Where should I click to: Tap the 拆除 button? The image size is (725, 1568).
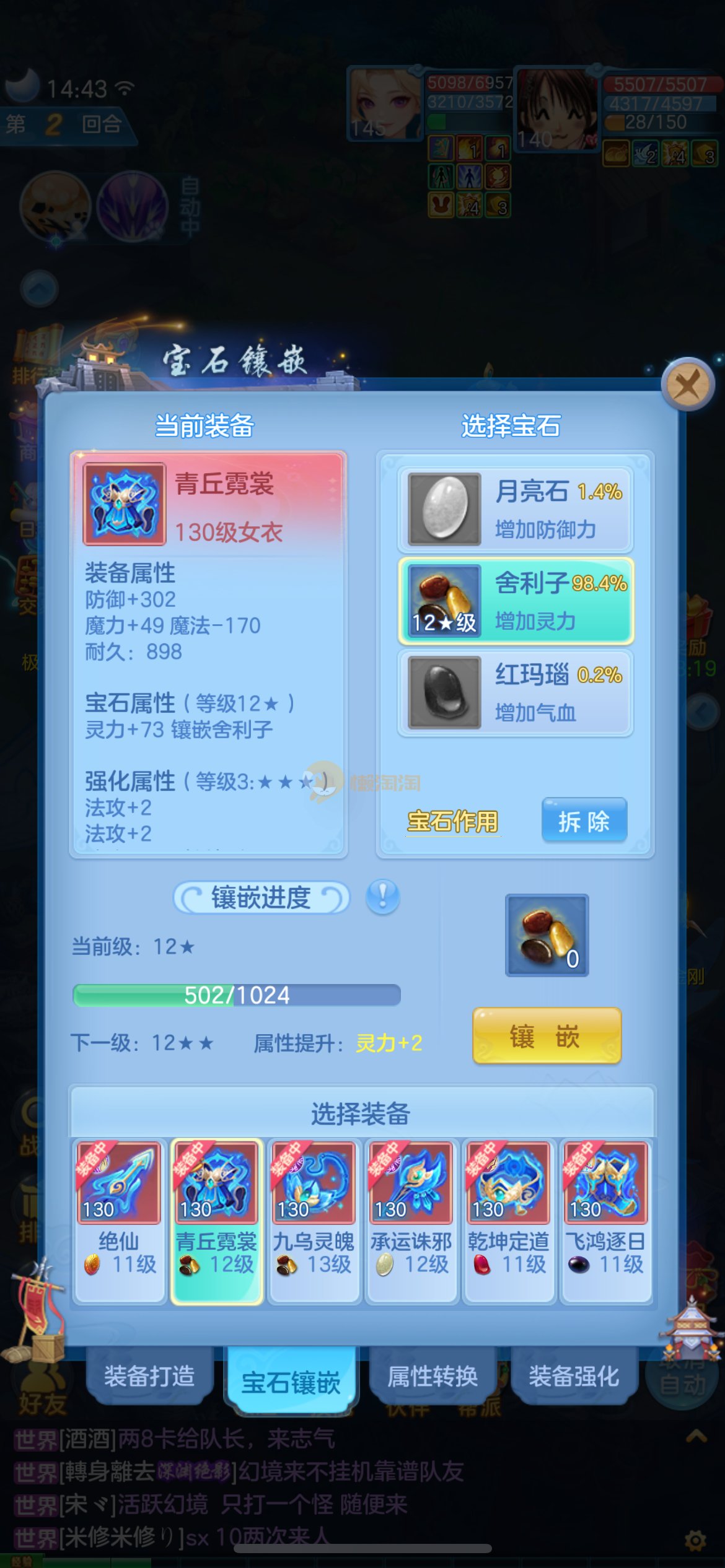pyautogui.click(x=584, y=821)
